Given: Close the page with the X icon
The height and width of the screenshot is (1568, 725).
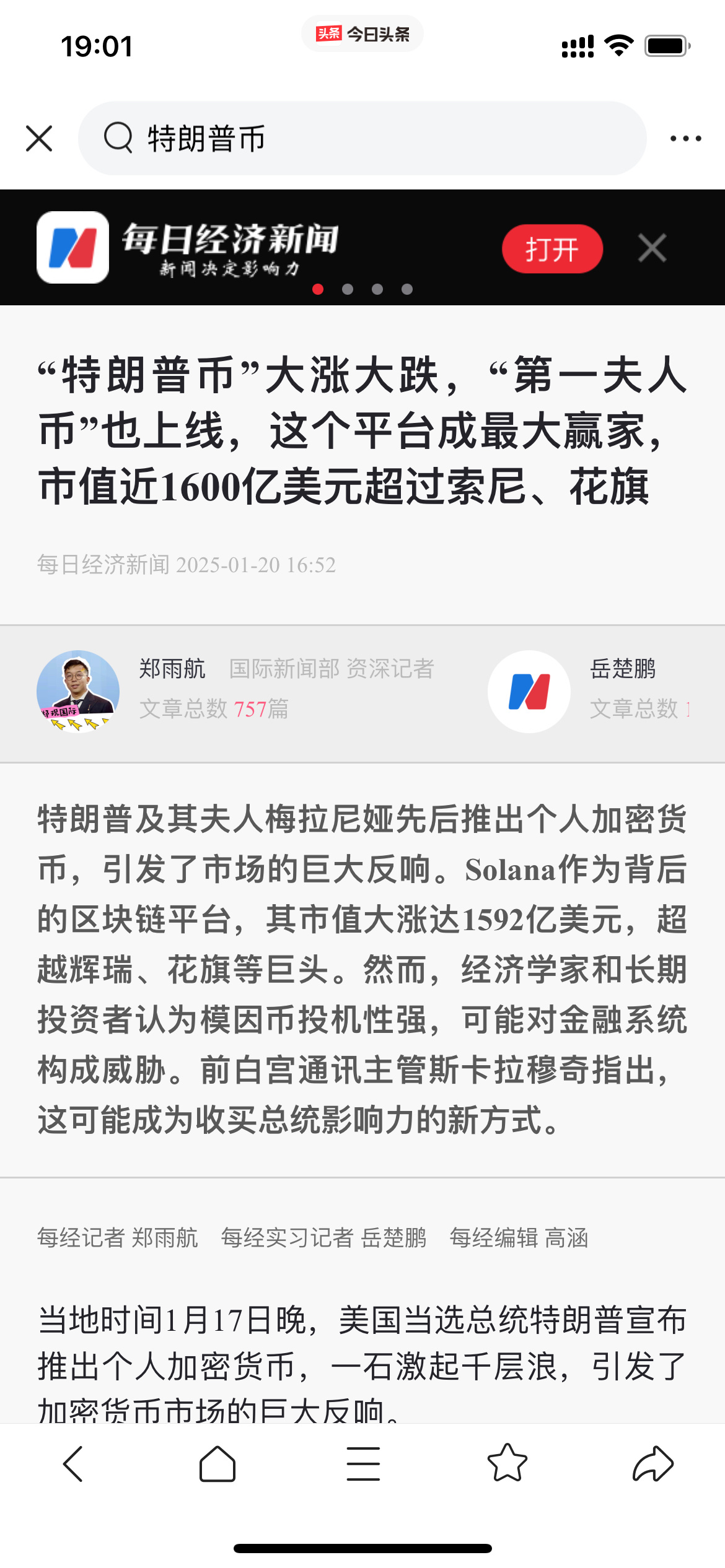Looking at the screenshot, I should click(39, 138).
